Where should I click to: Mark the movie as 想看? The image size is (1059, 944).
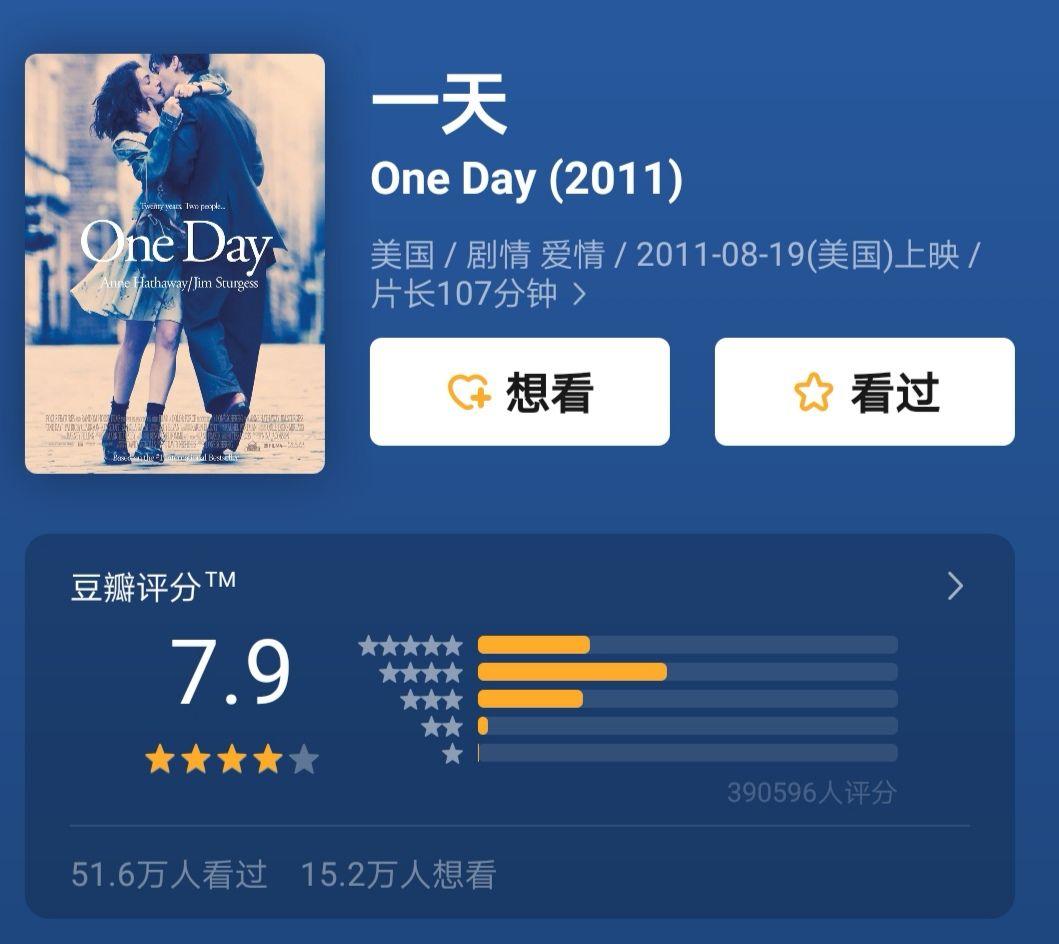point(519,392)
